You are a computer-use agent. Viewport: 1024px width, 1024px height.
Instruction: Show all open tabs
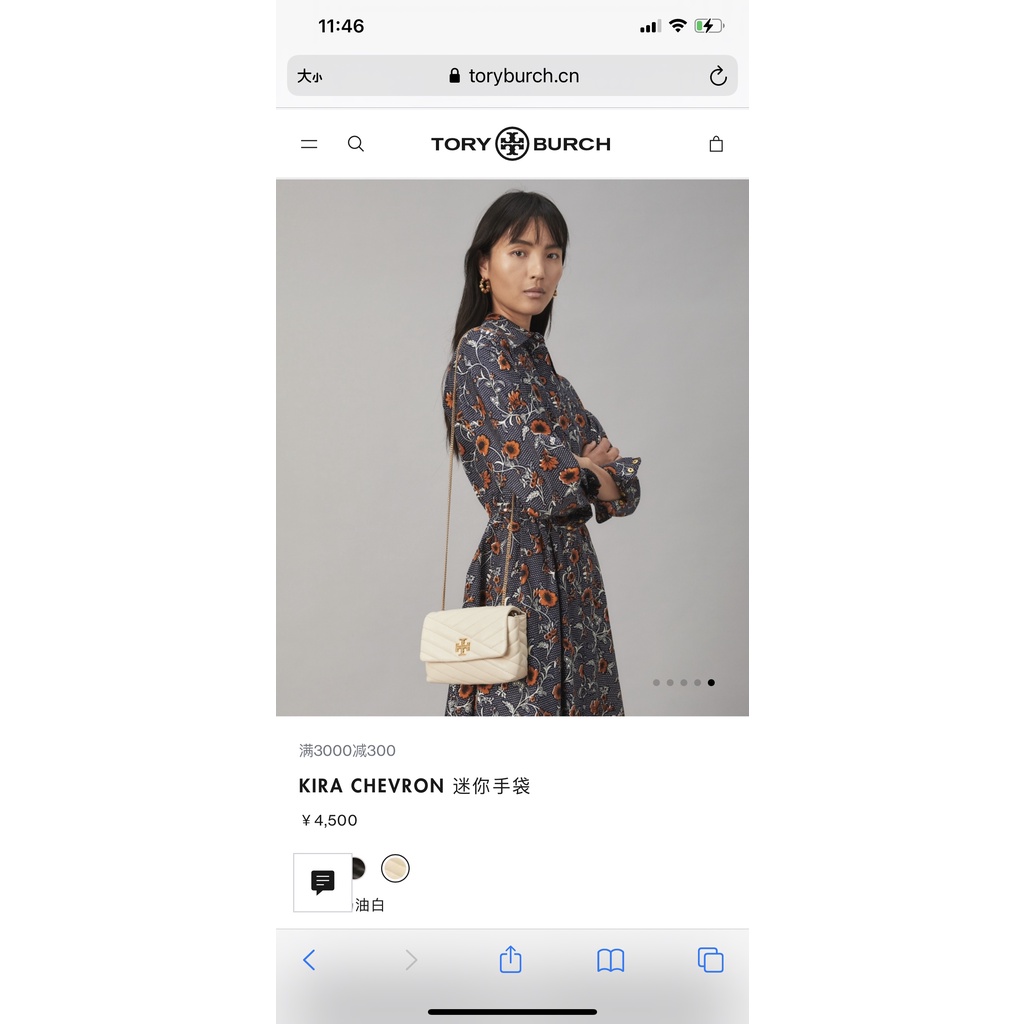click(710, 960)
